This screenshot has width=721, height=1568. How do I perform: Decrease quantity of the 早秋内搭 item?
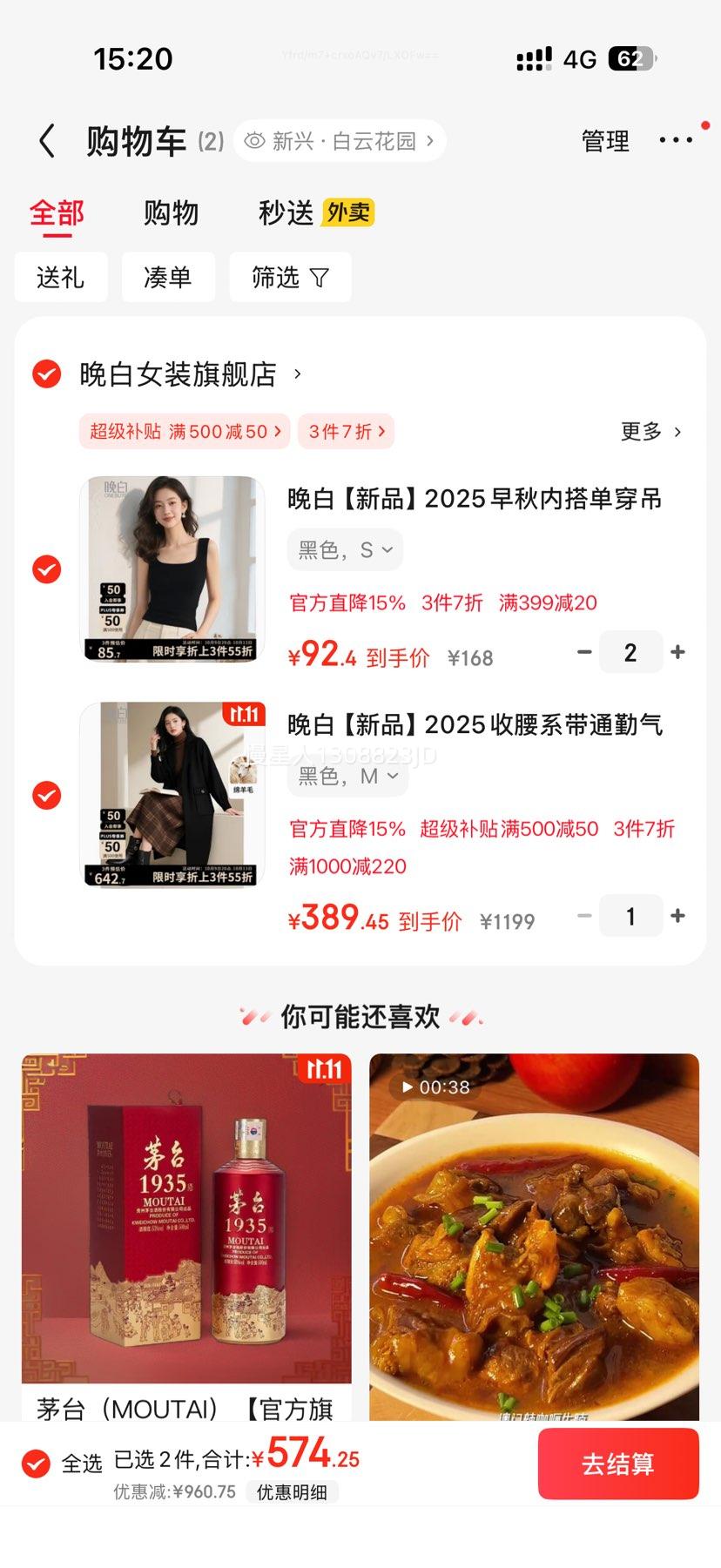pos(584,652)
